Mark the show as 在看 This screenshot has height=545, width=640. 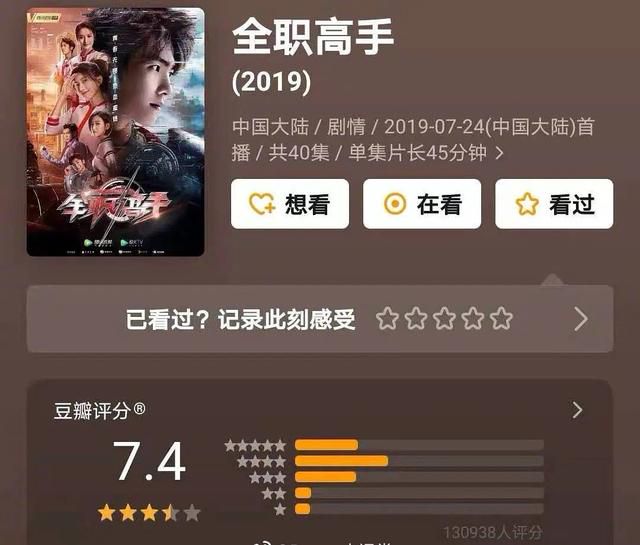pyautogui.click(x=422, y=204)
